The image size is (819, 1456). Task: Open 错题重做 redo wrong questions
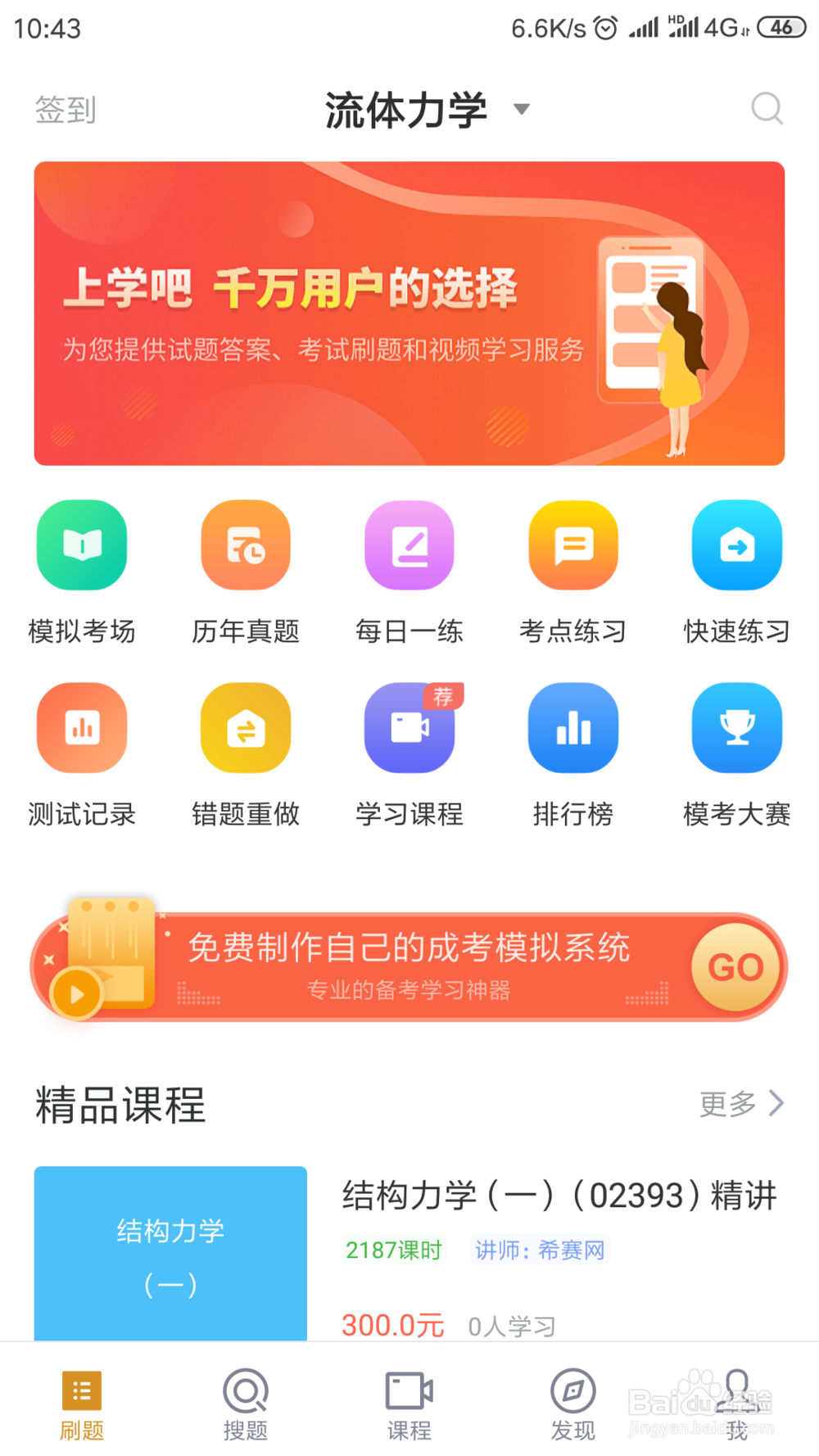246,729
